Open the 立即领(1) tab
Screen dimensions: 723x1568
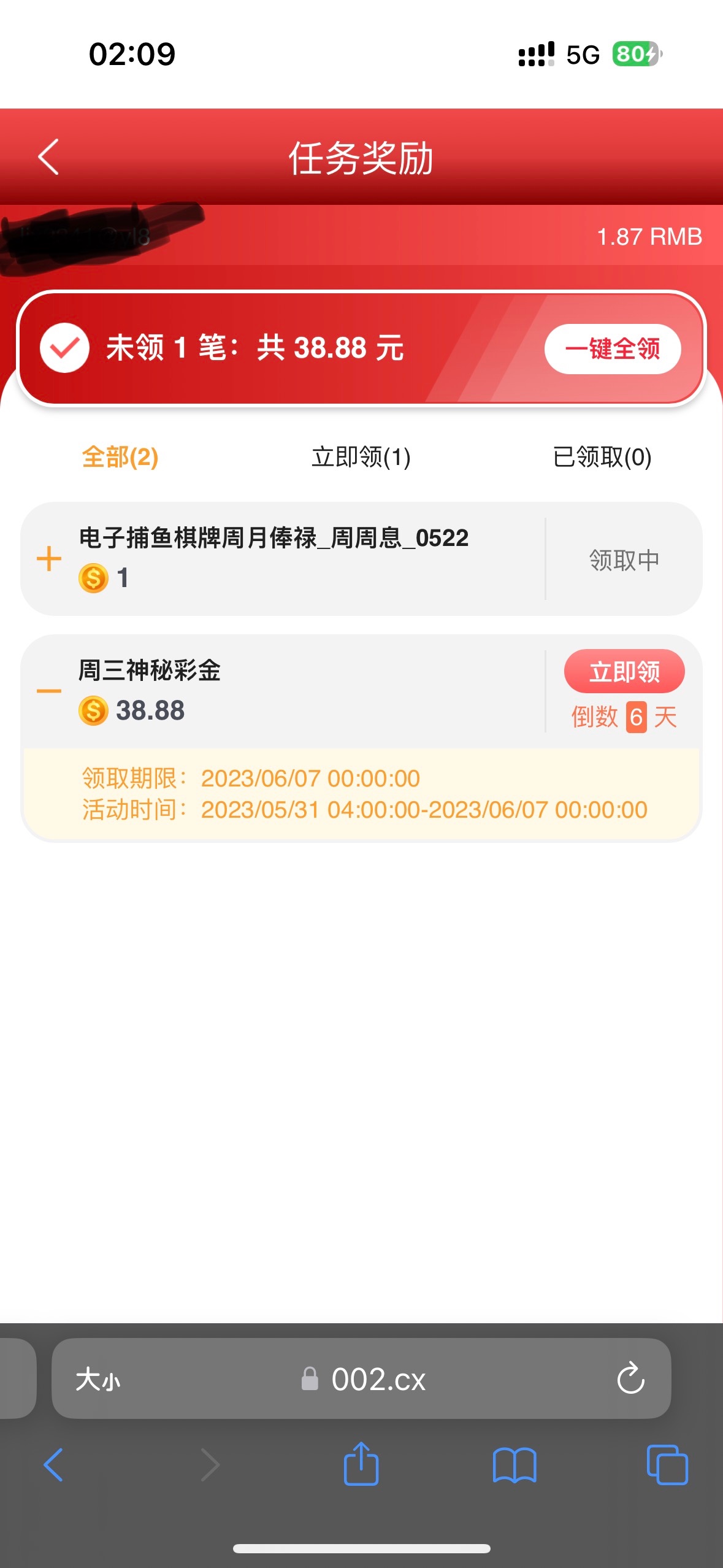point(361,457)
